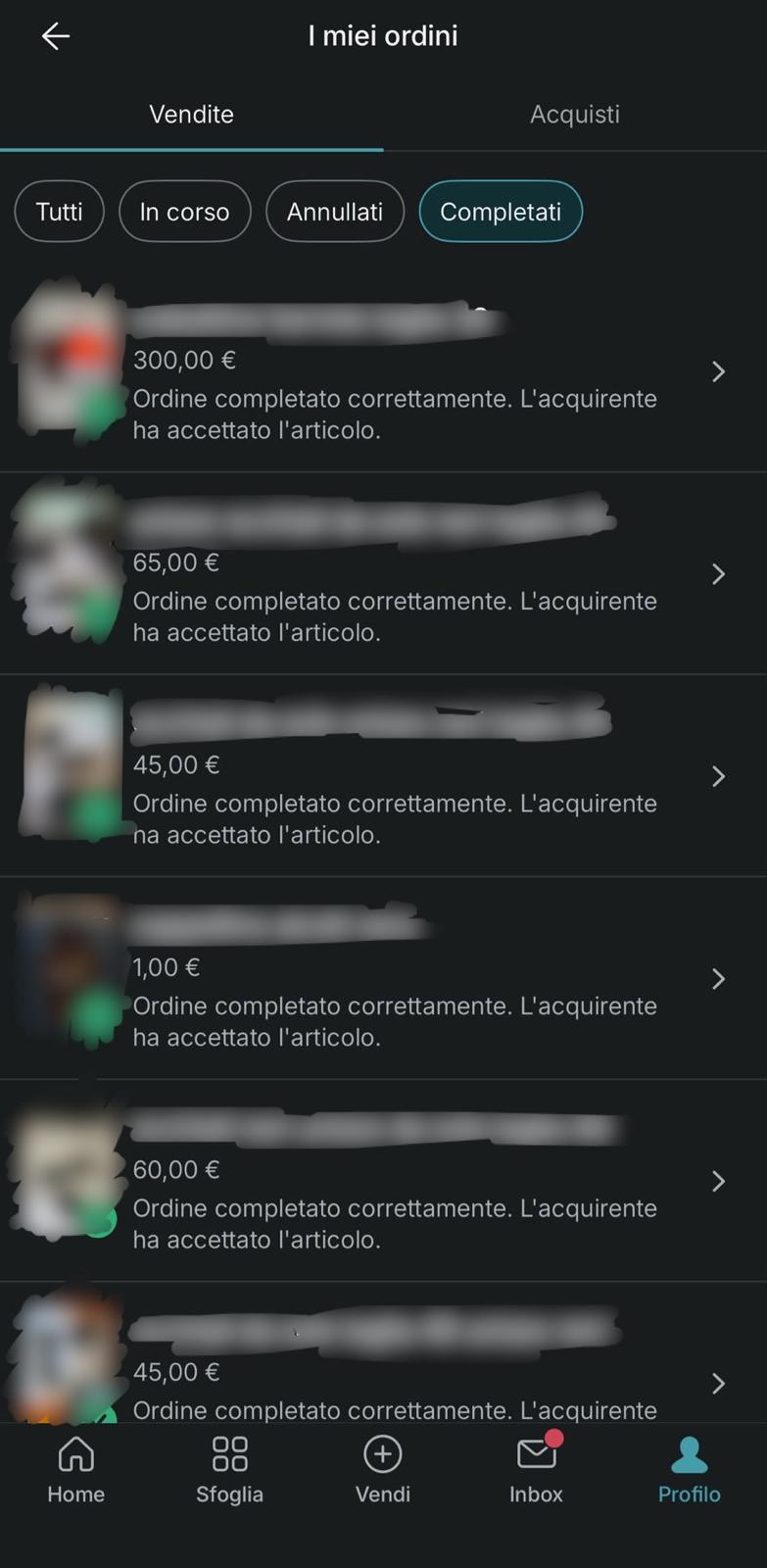
Task: Tap the Completati filter chip
Action: 501,212
